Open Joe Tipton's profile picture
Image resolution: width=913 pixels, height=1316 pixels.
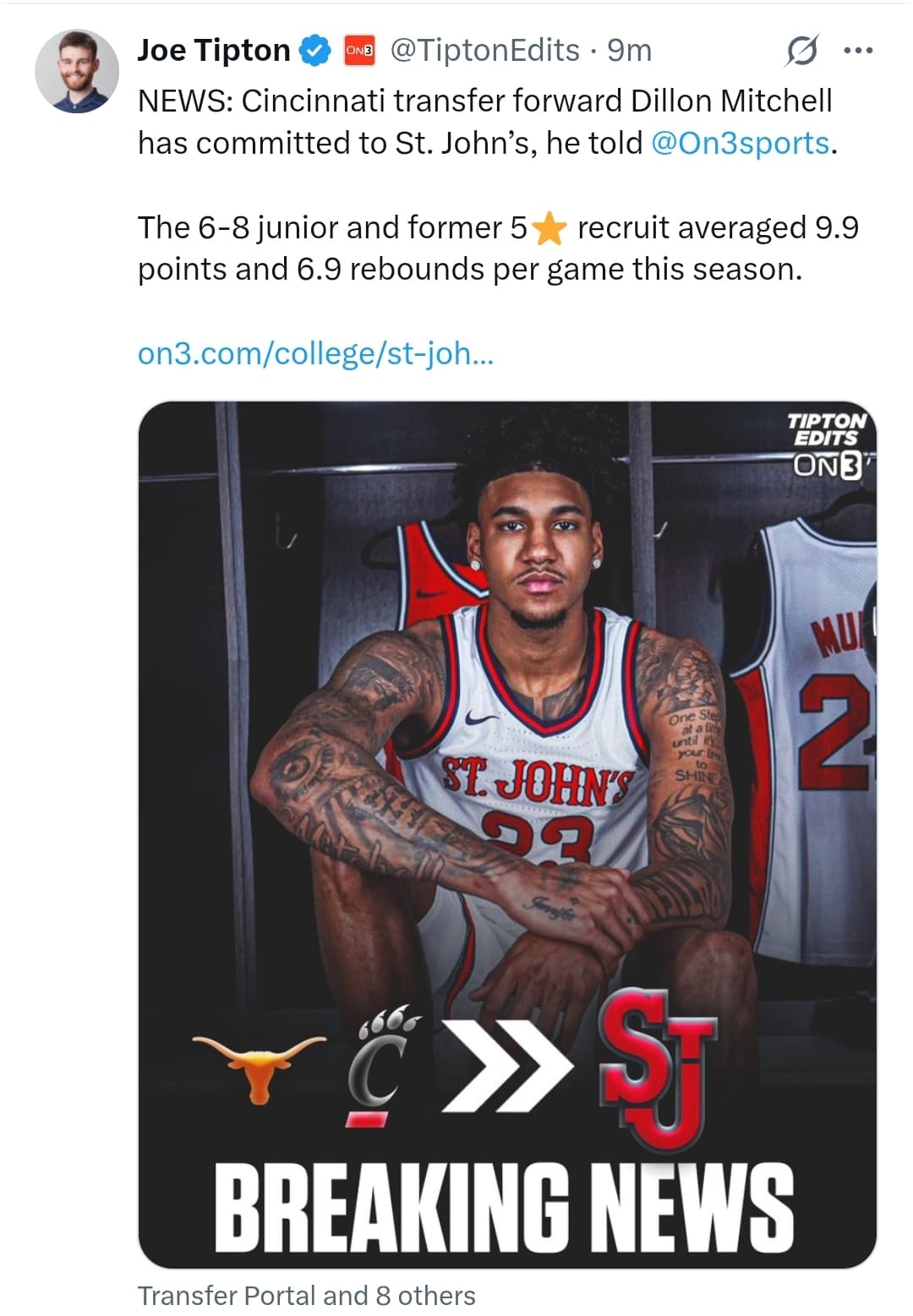(x=77, y=72)
